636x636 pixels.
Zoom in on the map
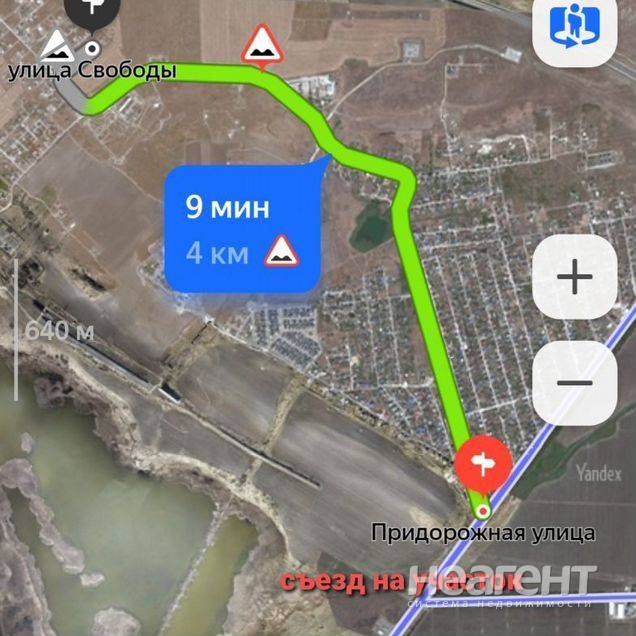(575, 278)
